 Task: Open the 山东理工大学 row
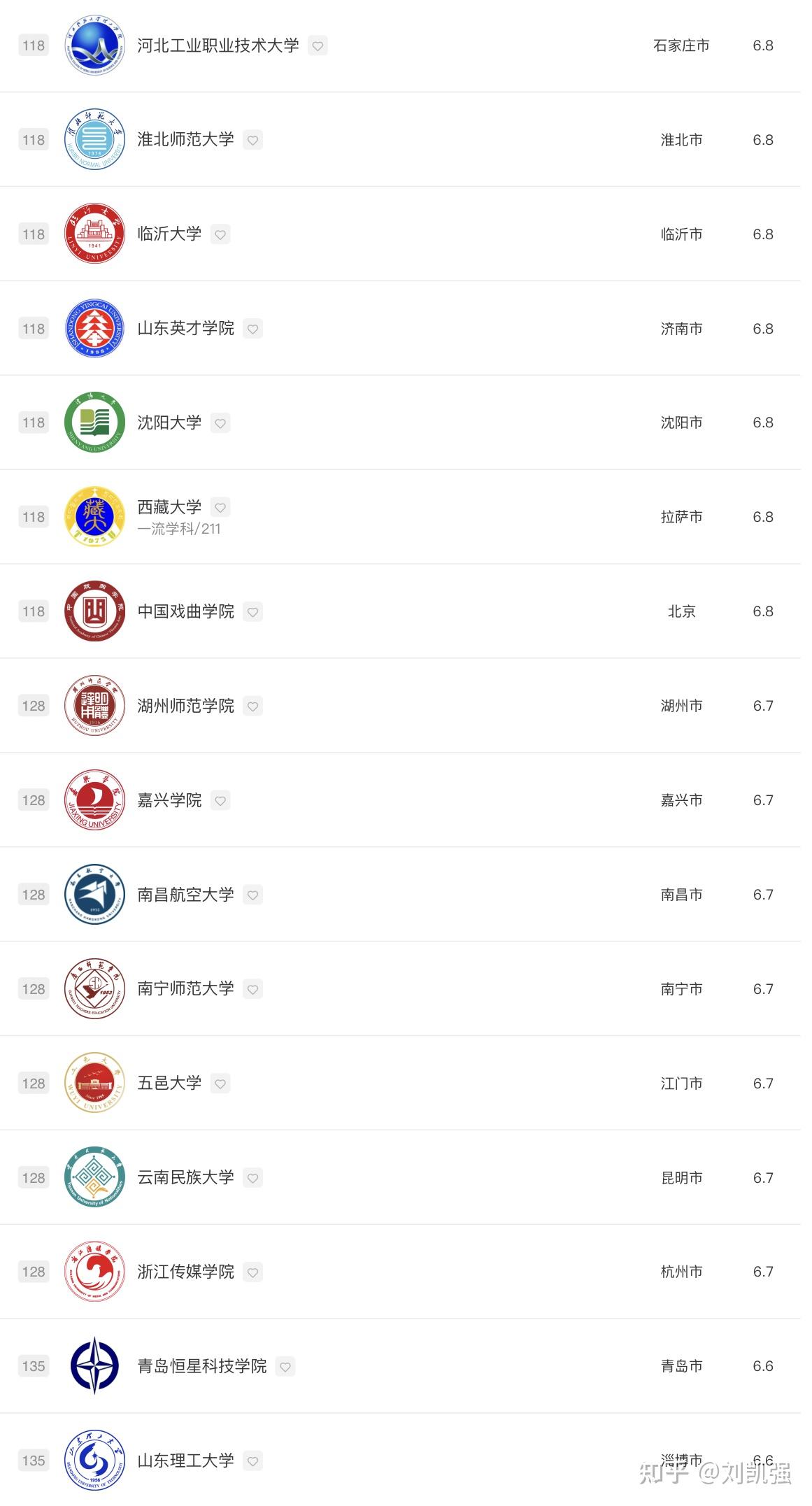(185, 1461)
